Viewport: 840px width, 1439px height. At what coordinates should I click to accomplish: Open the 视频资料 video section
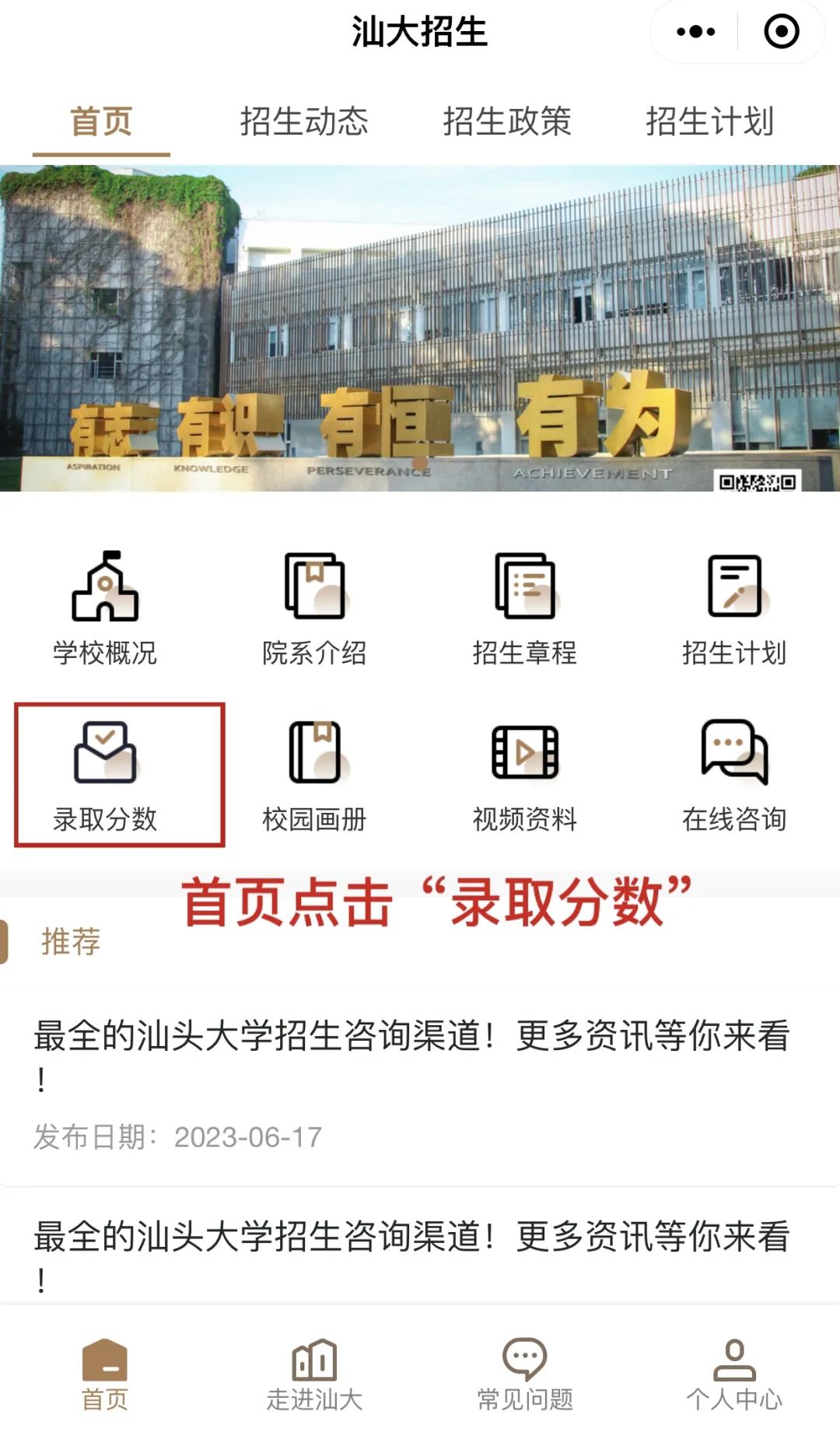tap(525, 775)
